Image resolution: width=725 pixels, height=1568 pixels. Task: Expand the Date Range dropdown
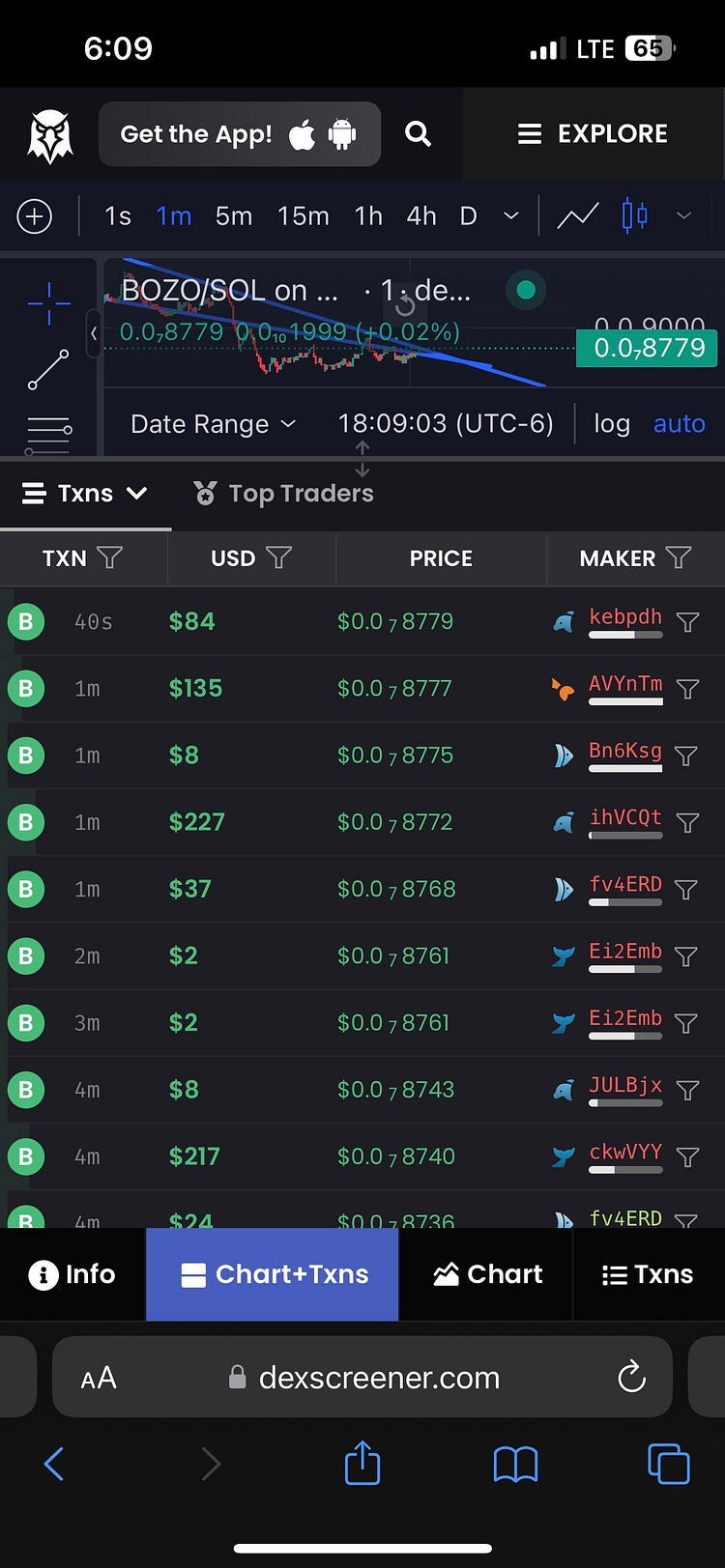point(213,424)
